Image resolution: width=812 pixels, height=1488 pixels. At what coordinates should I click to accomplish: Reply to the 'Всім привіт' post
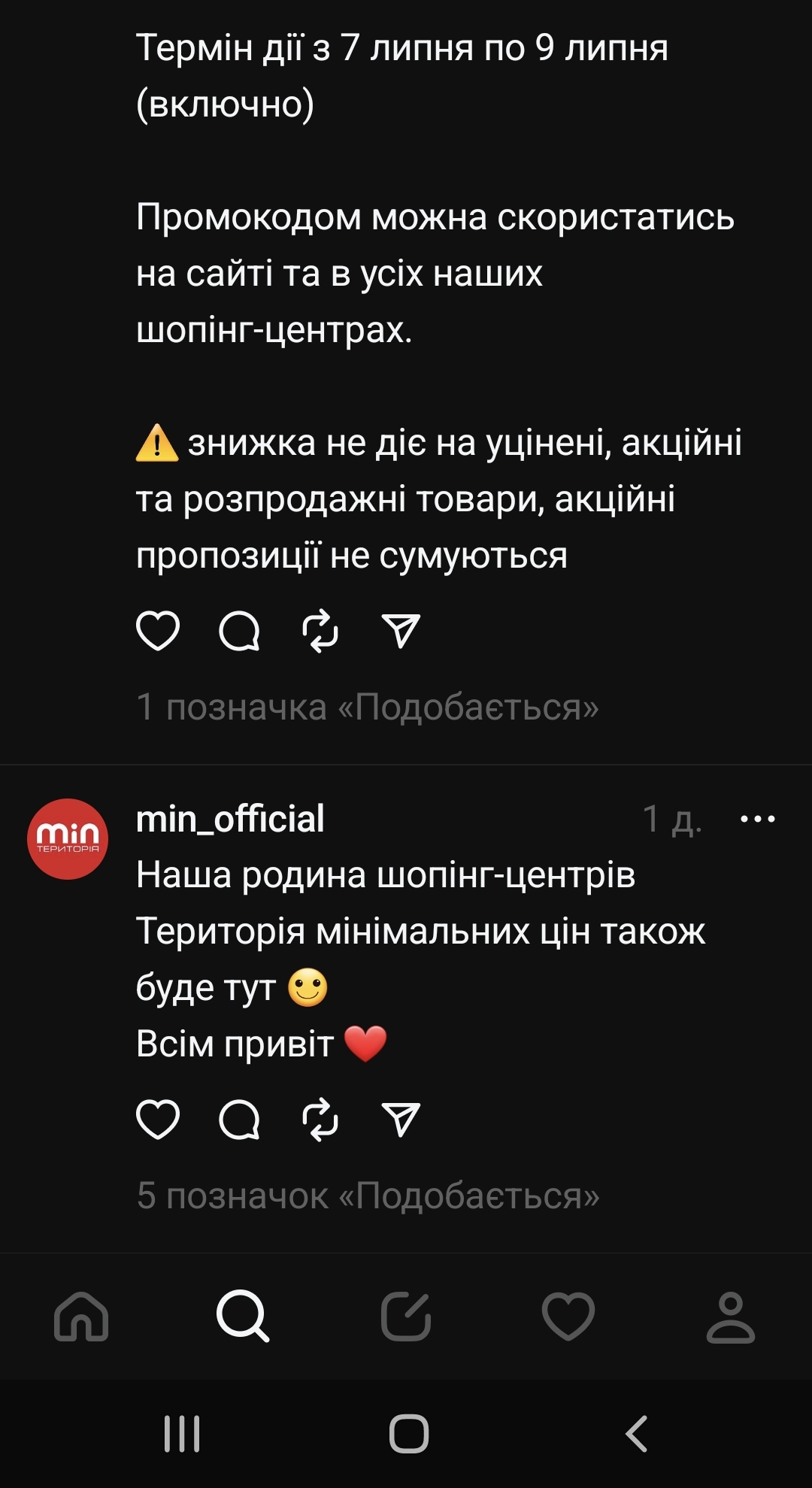(x=239, y=1119)
